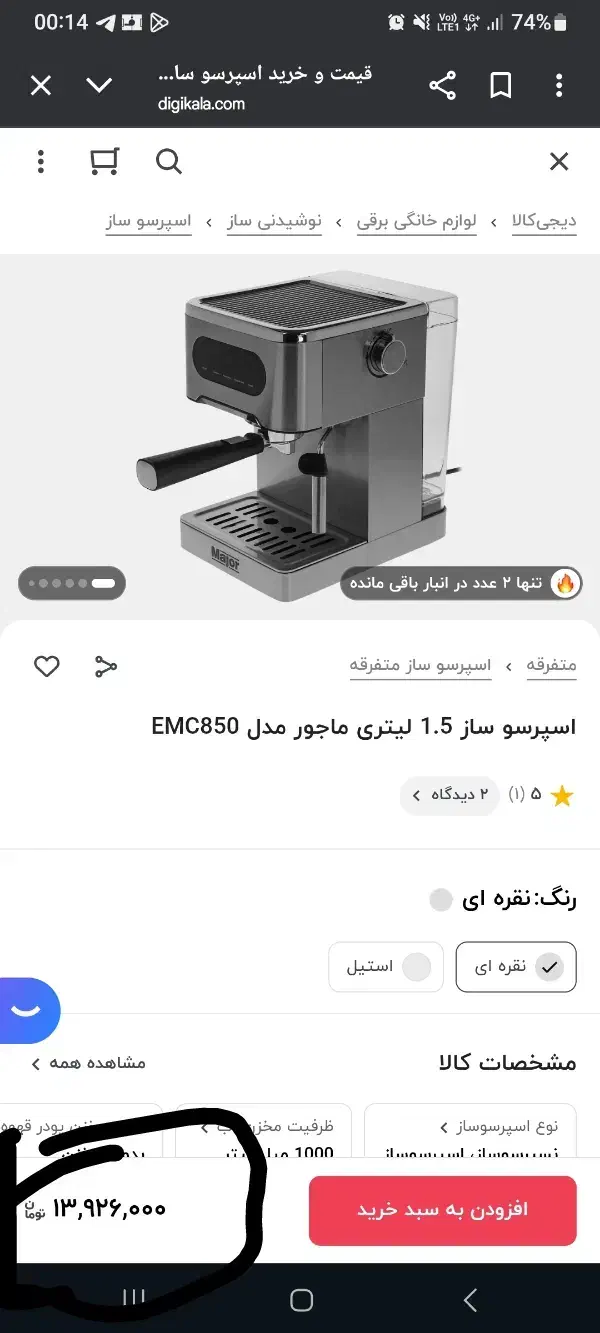
Task: Close the browser custom tab
Action: coord(40,86)
